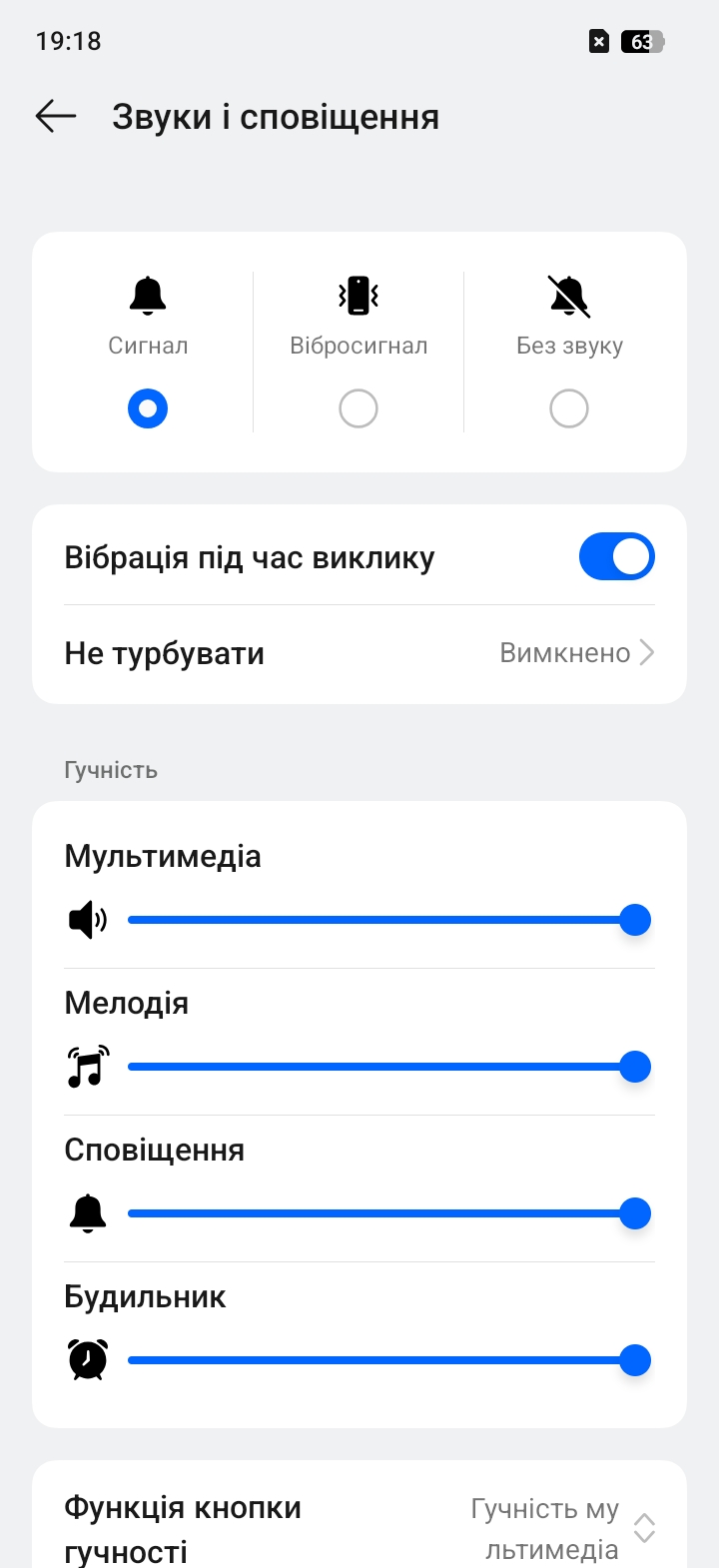
Task: Go back from Звуки і сповіщення
Action: pyautogui.click(x=56, y=117)
